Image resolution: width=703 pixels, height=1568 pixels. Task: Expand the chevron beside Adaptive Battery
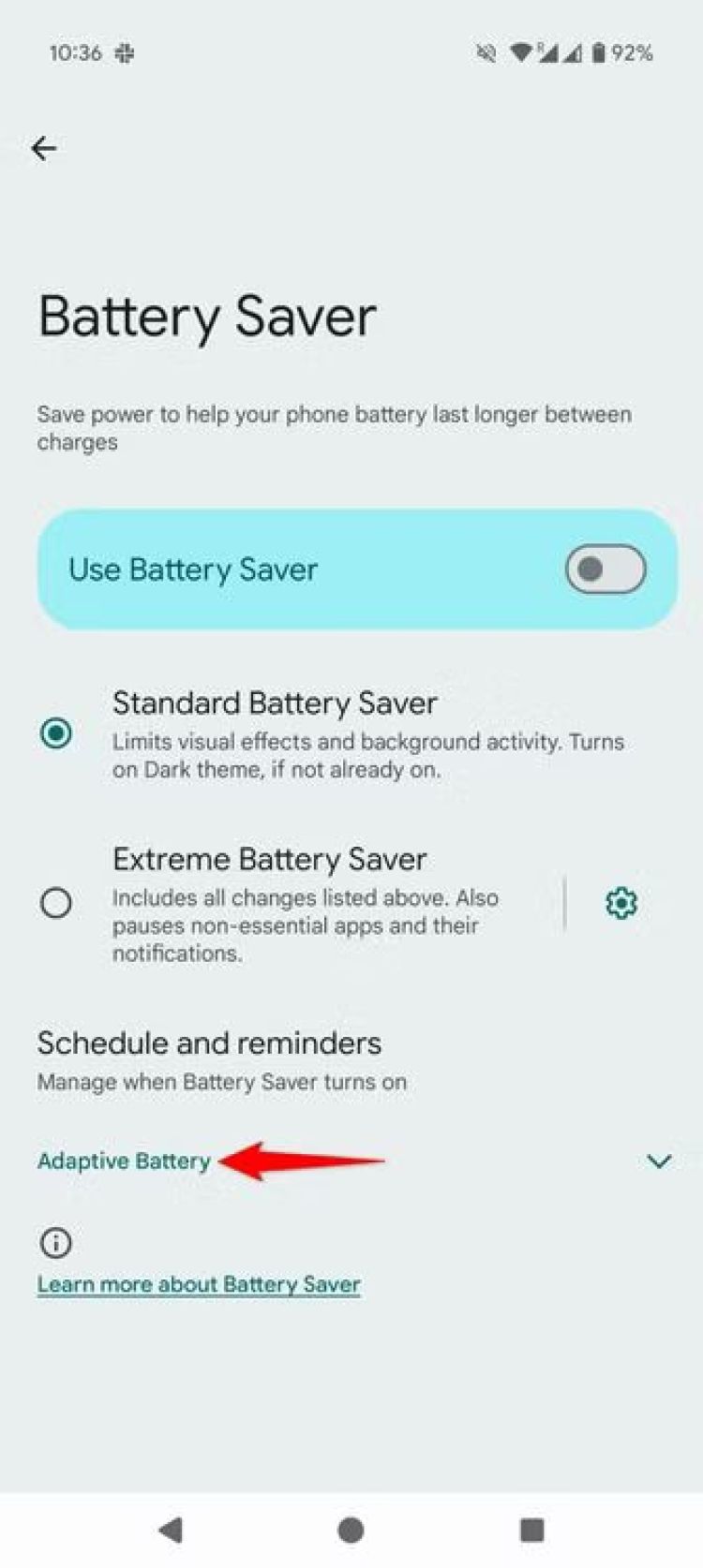pyautogui.click(x=659, y=1161)
